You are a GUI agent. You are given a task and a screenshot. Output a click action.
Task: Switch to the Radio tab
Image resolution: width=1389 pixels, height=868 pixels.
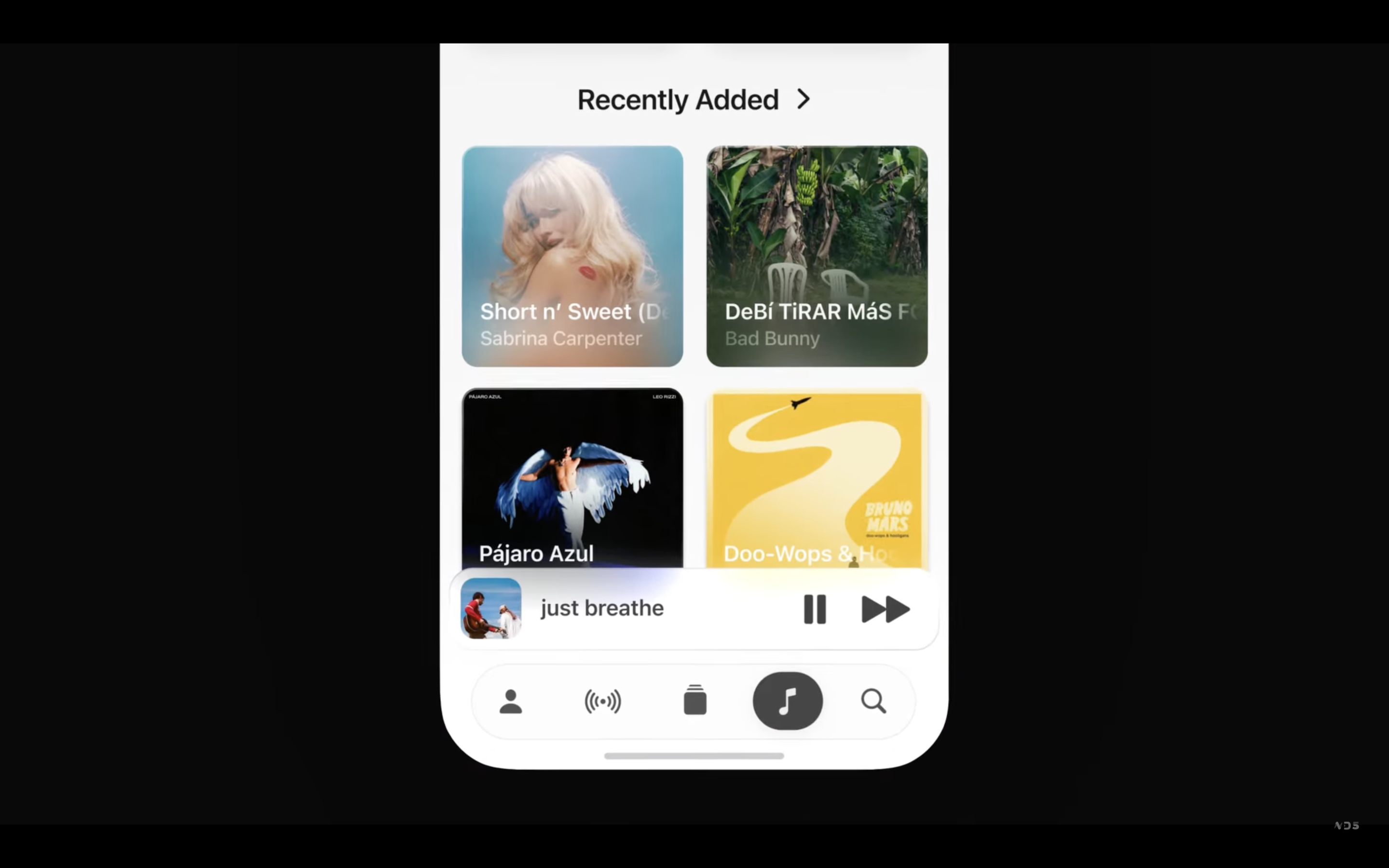click(603, 701)
